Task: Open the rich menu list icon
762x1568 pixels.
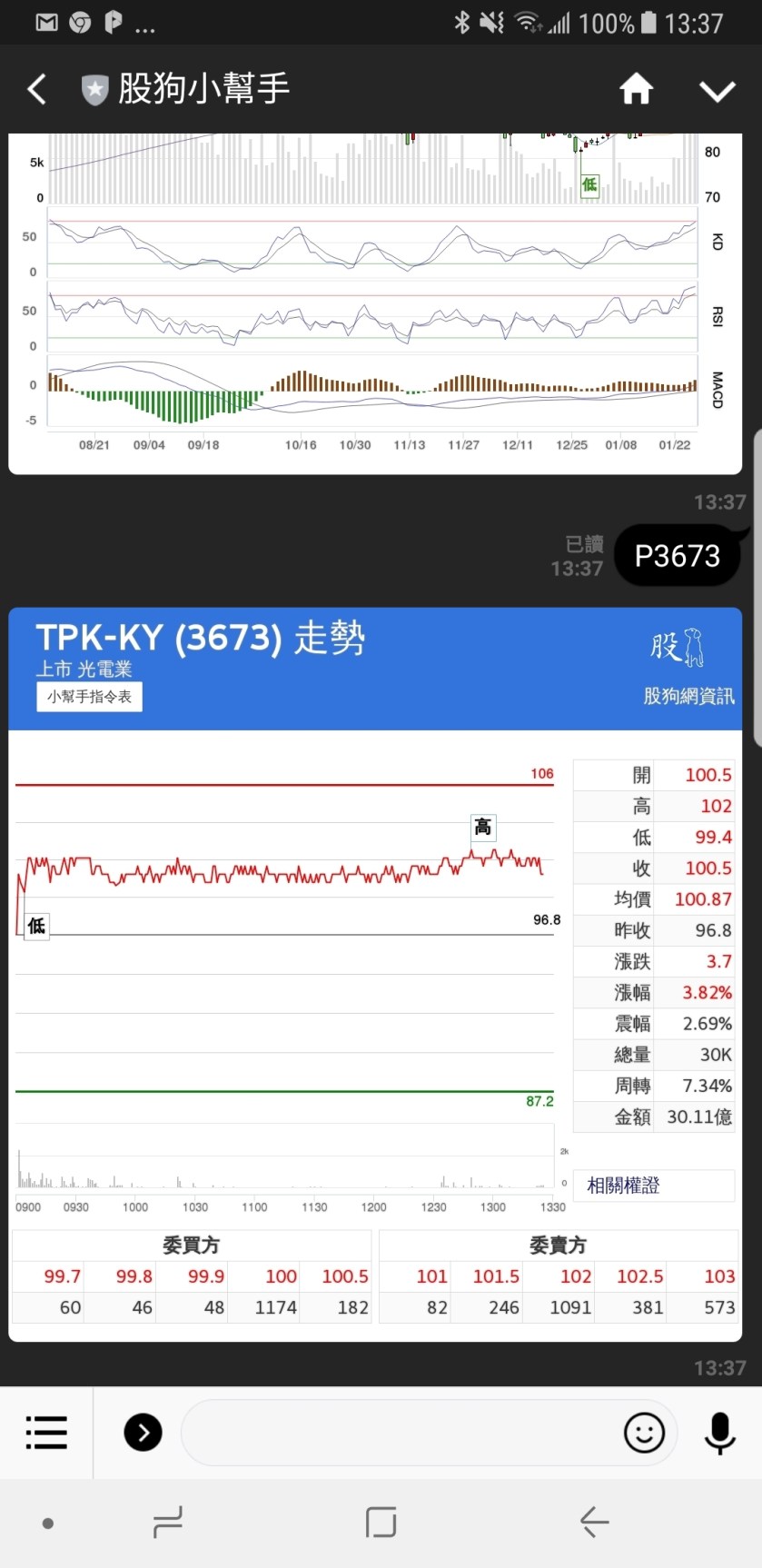Action: coord(46,1433)
